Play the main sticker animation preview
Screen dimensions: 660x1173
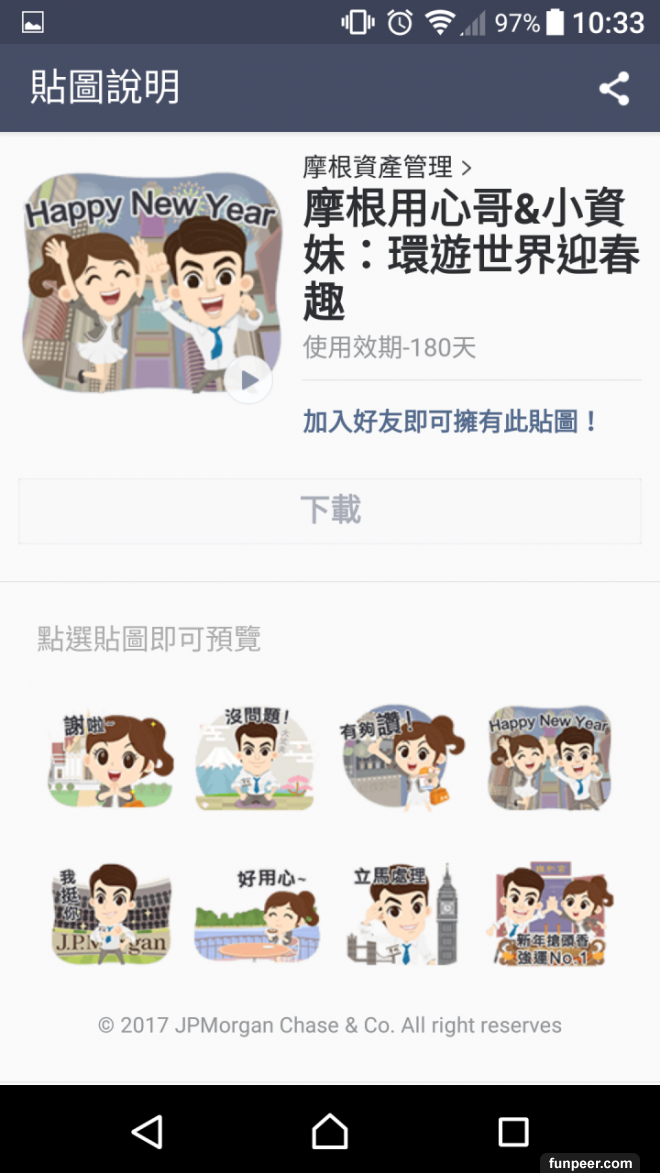coord(248,380)
